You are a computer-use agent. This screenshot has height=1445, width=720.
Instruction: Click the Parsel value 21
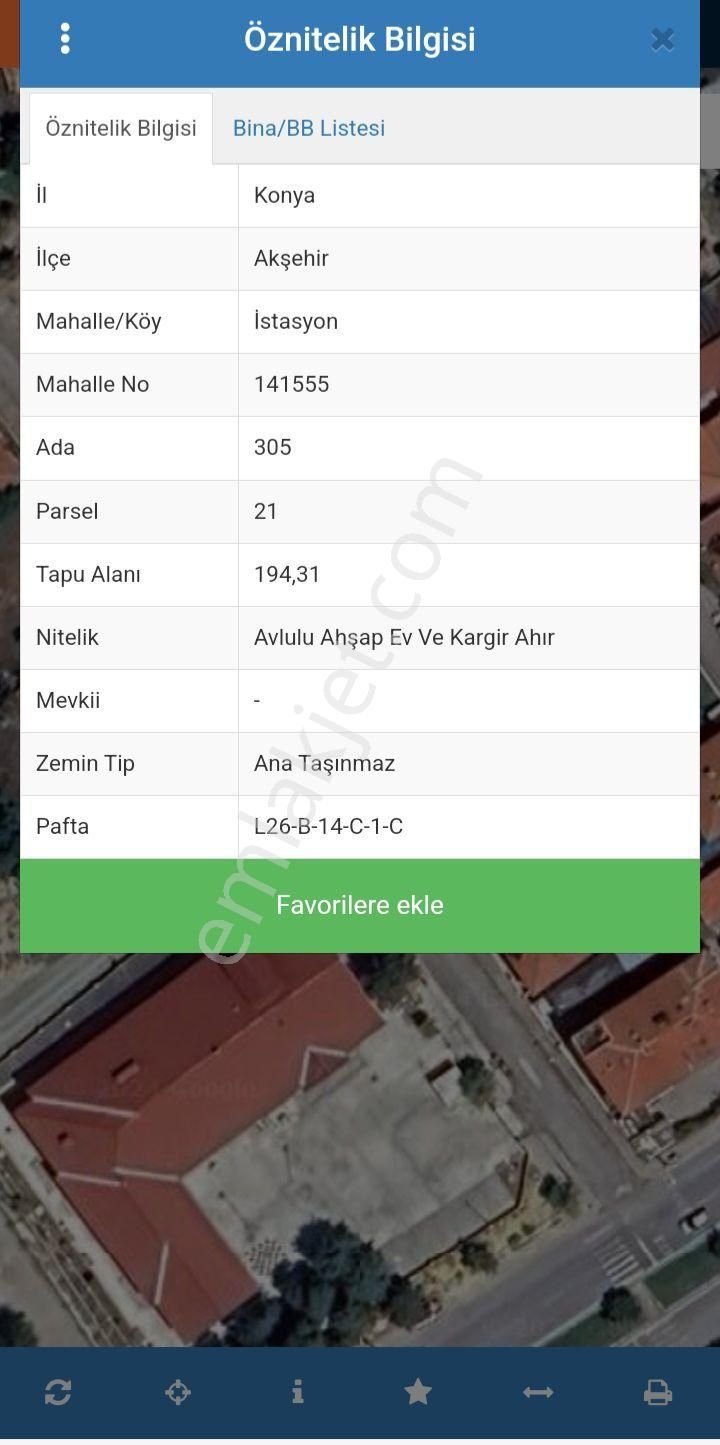point(265,511)
